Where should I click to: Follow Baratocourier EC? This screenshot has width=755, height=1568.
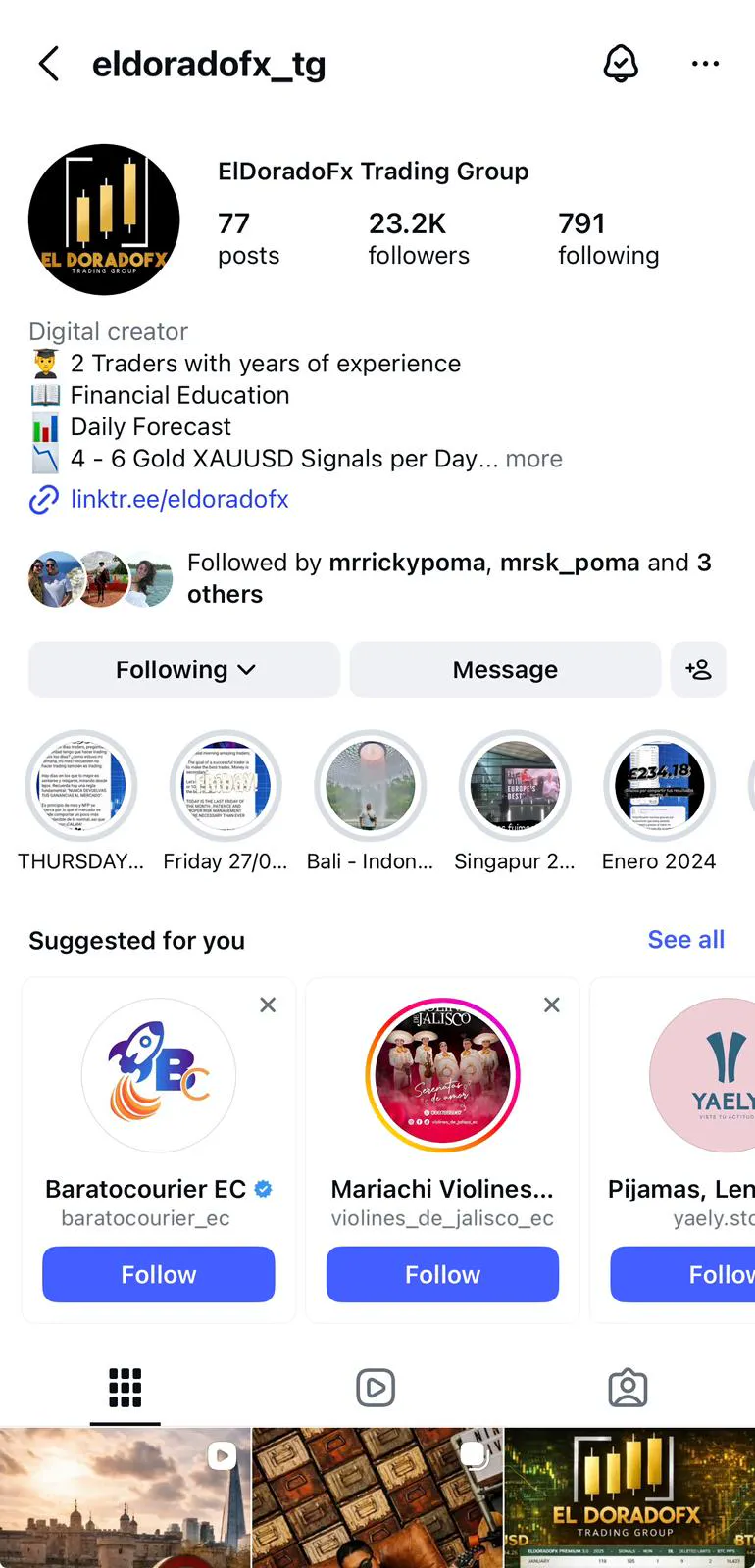[x=159, y=1274]
